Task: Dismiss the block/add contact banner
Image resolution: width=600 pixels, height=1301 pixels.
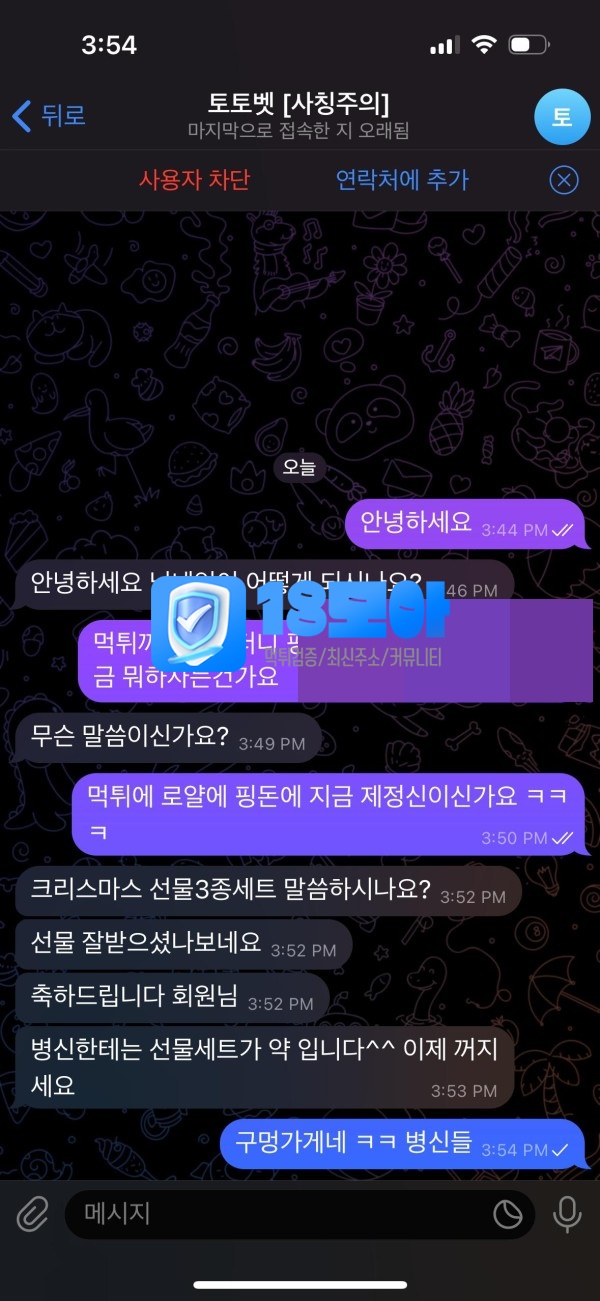Action: 565,180
